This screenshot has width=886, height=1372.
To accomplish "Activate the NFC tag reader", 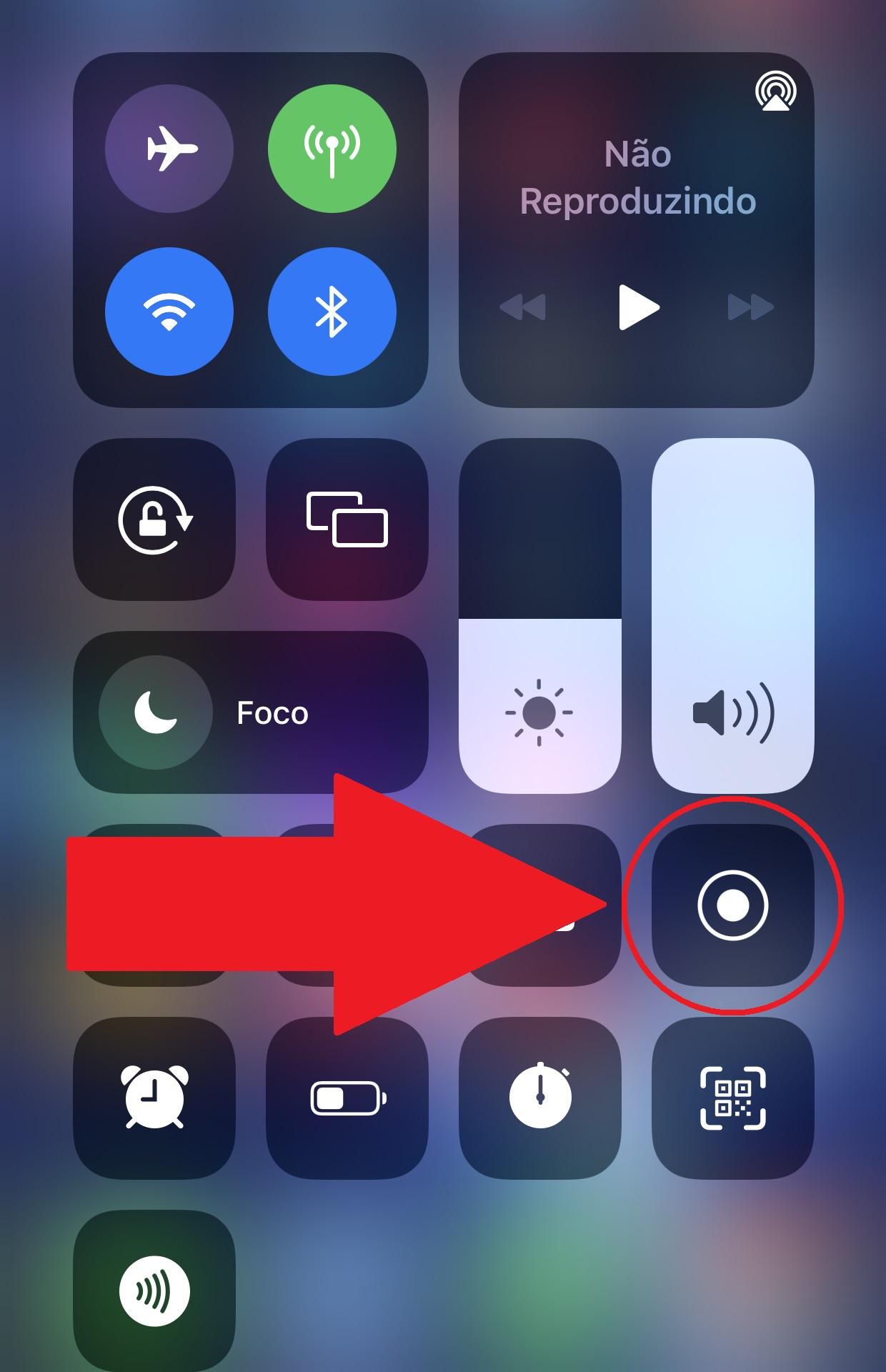I will 154,1291.
